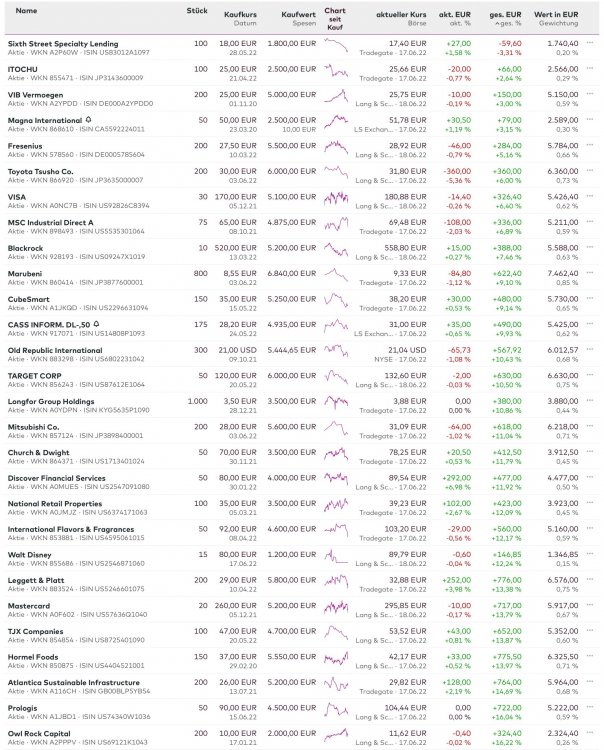Open overflow menu for Sixth Street Specialty Lending
Screen dimensions: 604x750
coord(590,43)
